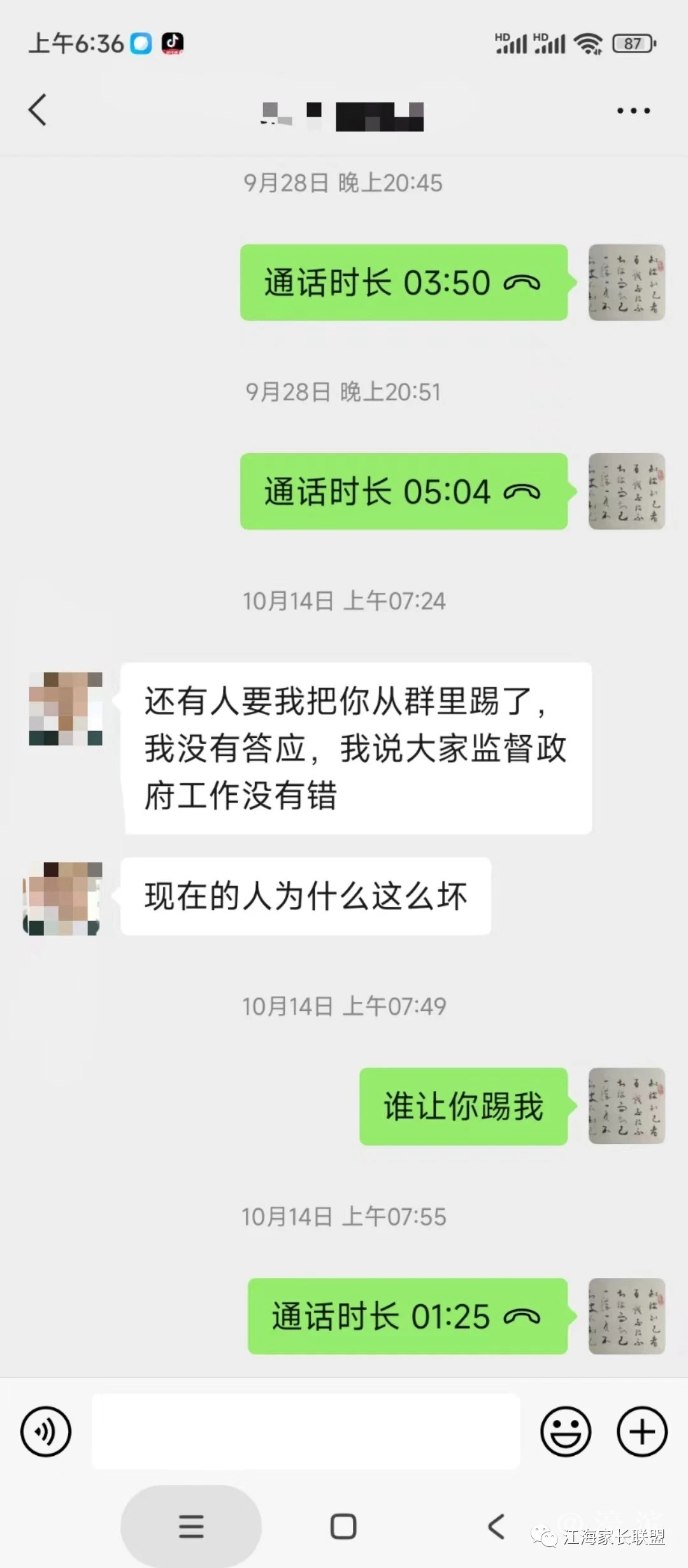Viewport: 688px width, 1568px height.
Task: Open contact's avatar beside 现在的人为什么这么坏
Action: coord(63,899)
